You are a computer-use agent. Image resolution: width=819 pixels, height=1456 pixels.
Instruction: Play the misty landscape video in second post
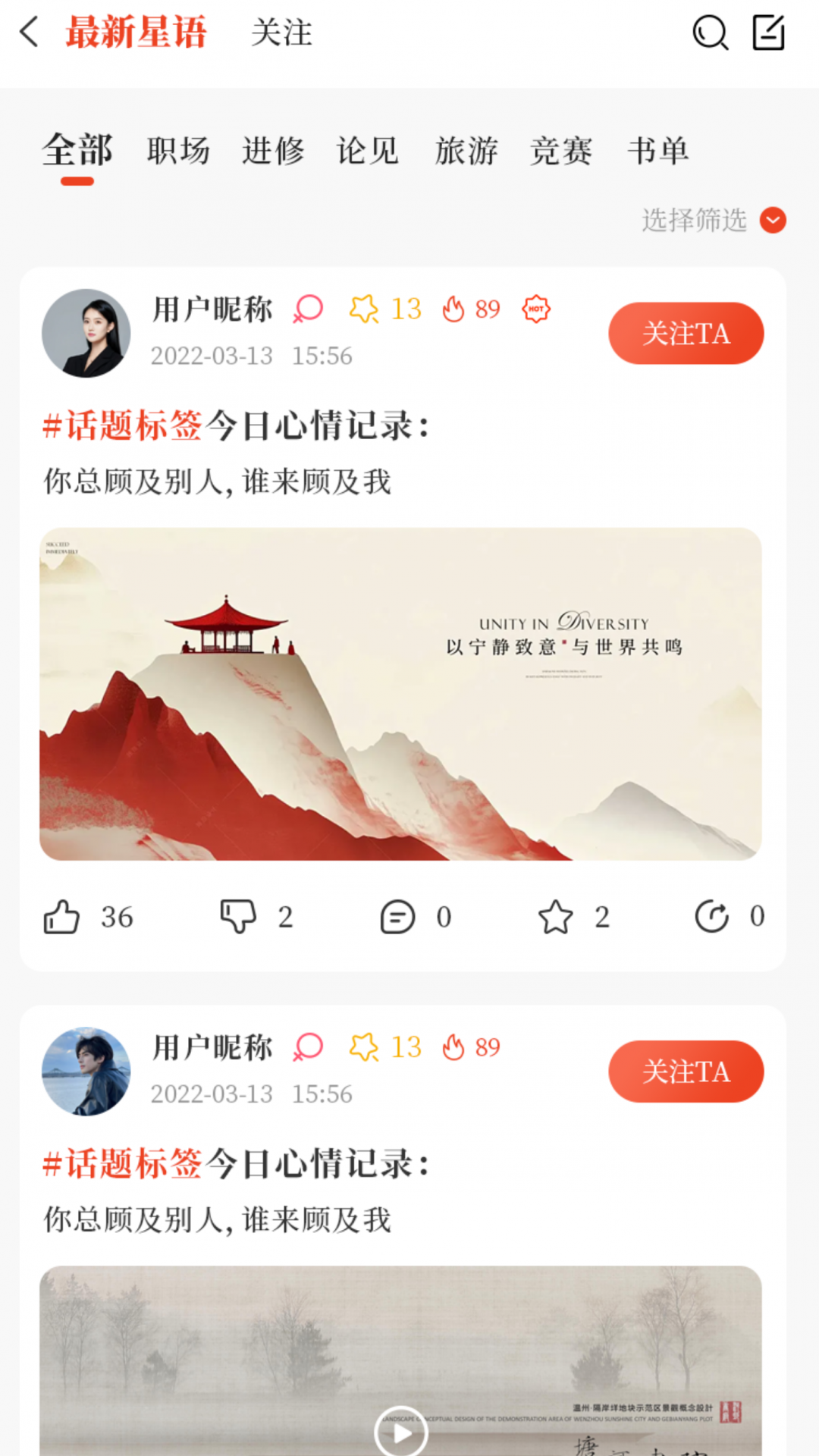(401, 1432)
